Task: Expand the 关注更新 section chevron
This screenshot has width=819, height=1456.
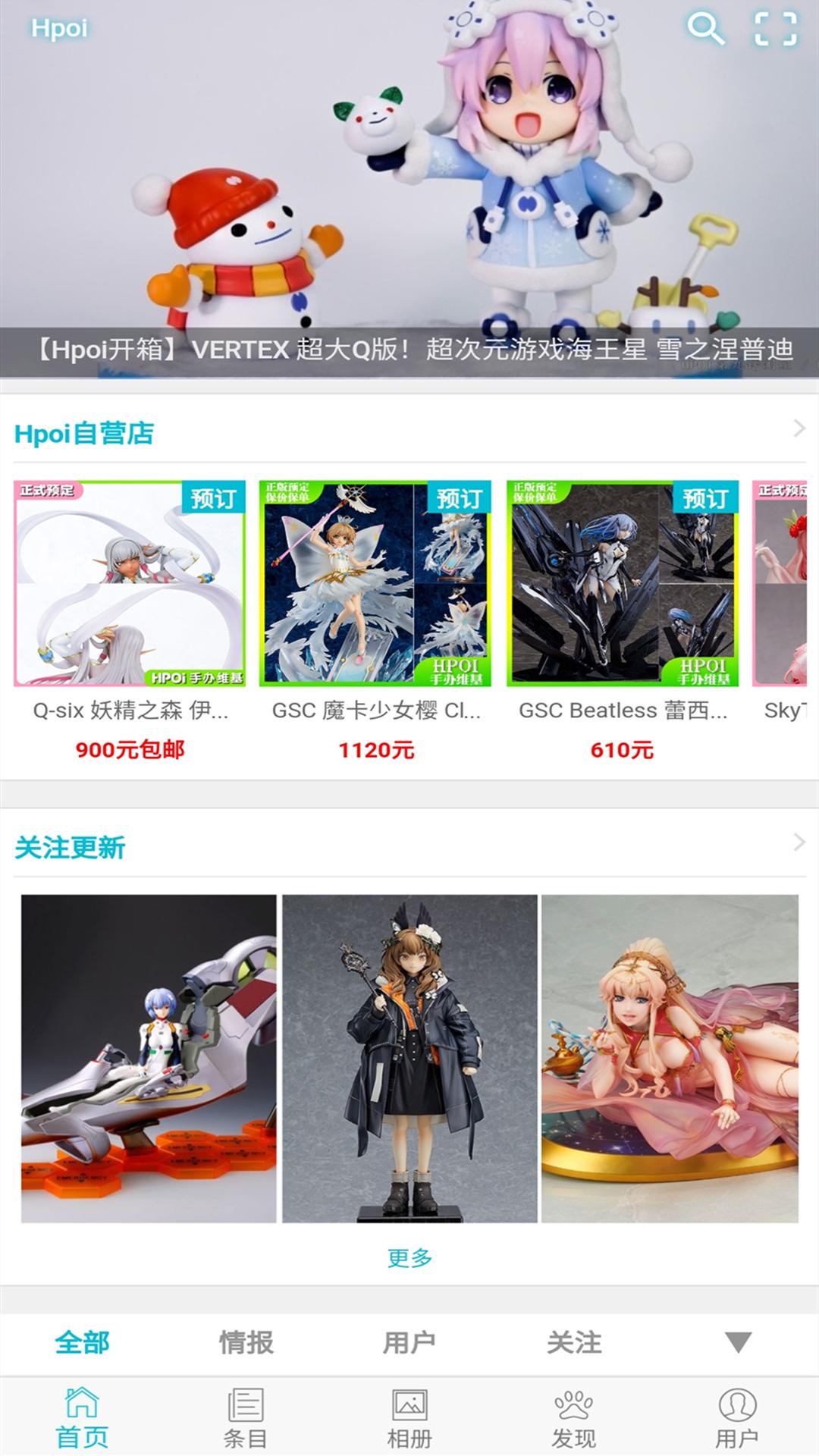Action: pyautogui.click(x=796, y=842)
